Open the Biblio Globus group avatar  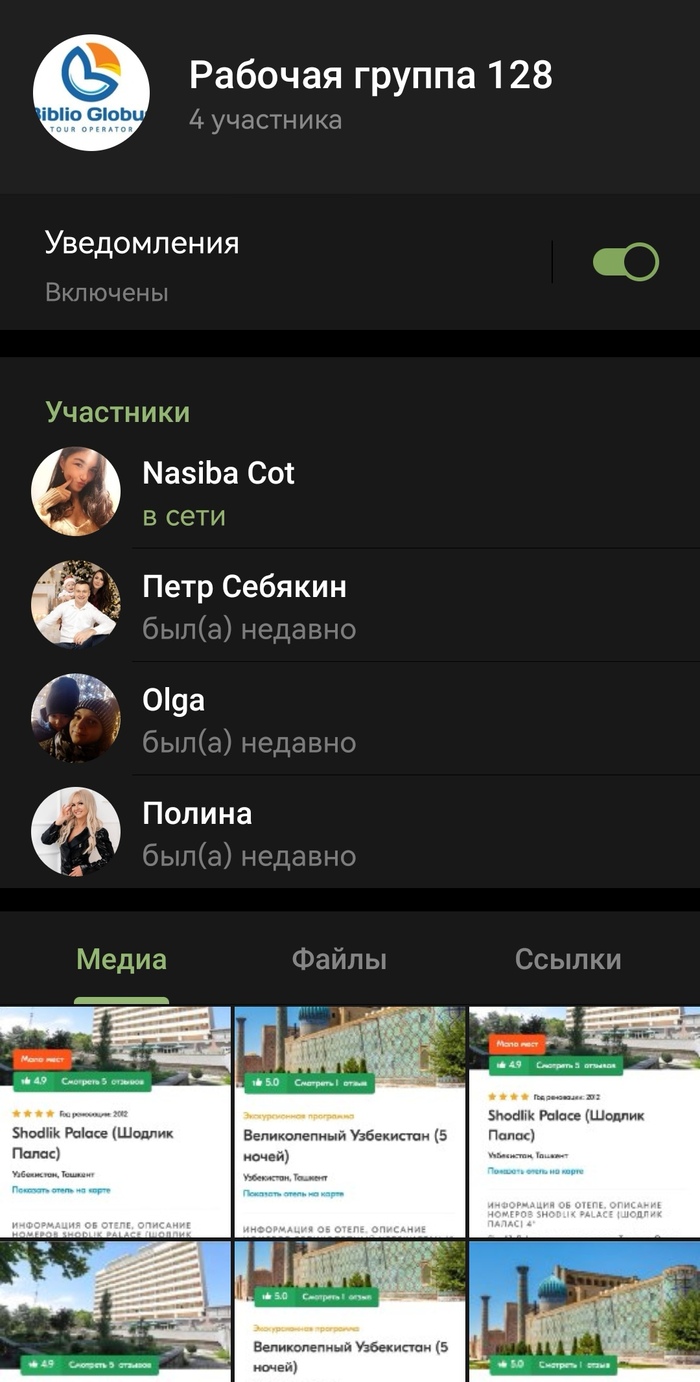click(x=91, y=92)
